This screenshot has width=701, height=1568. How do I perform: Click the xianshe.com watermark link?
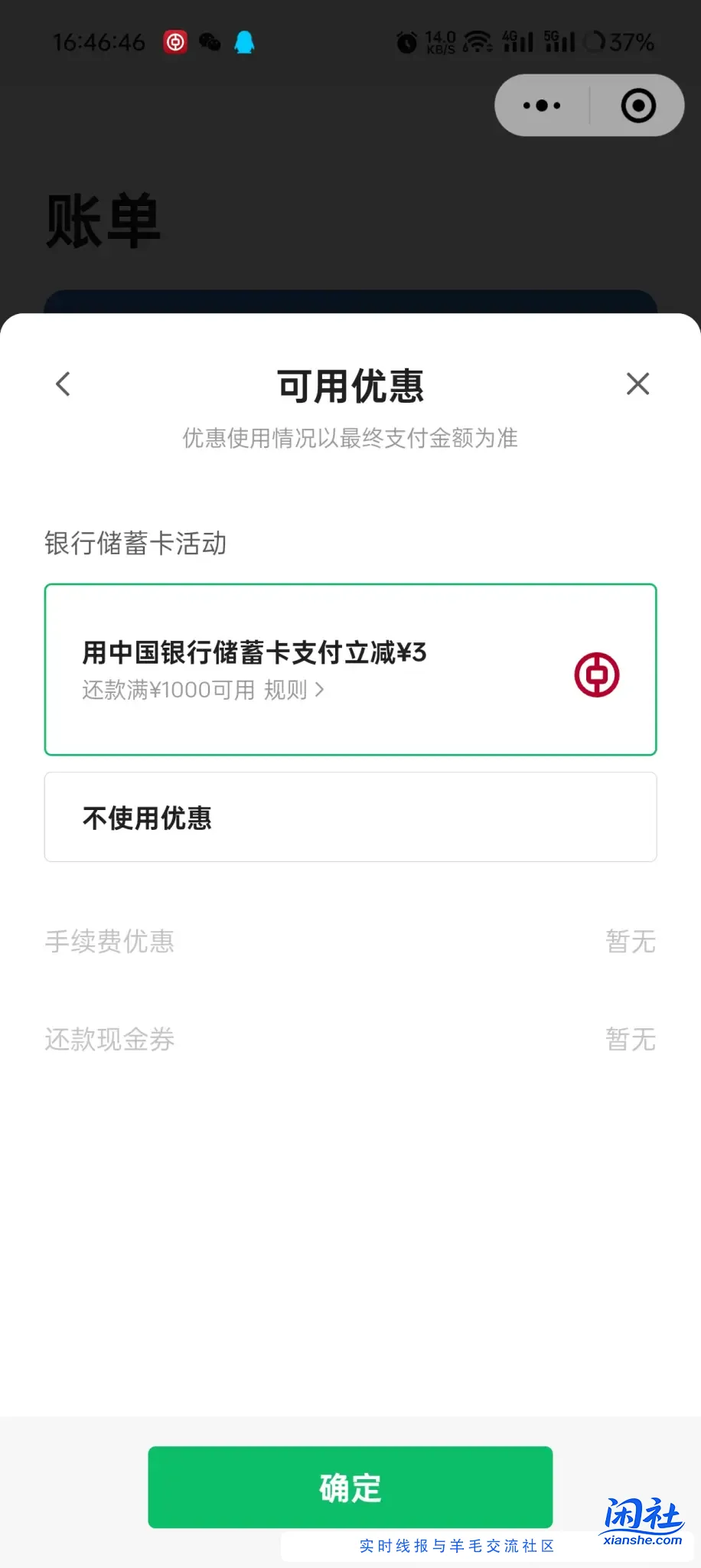[643, 1524]
